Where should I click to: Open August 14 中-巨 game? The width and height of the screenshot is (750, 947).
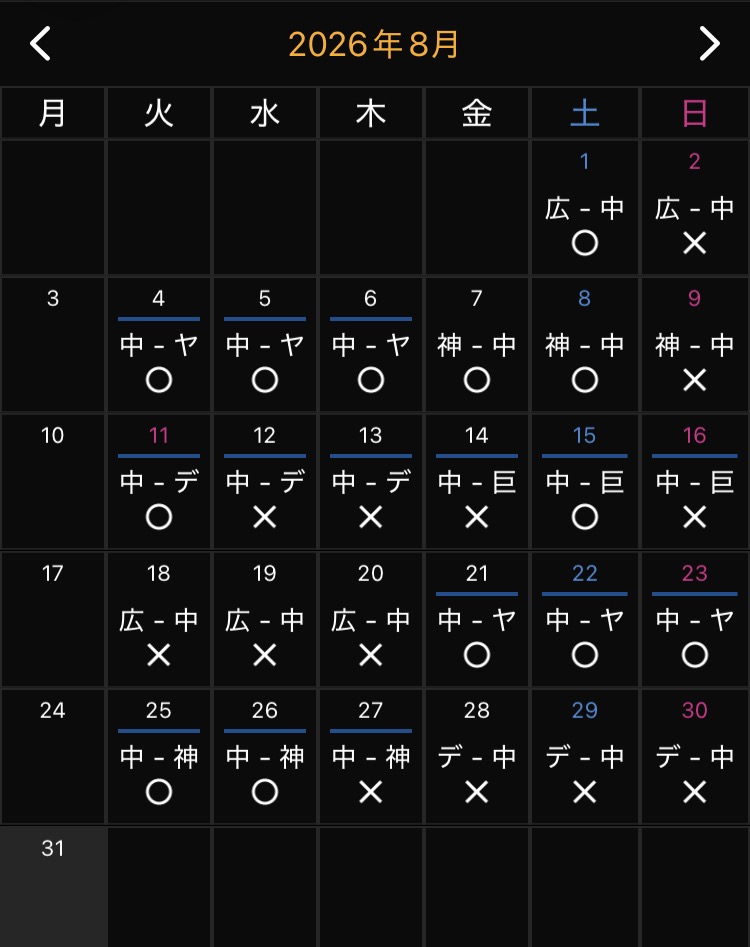(x=476, y=482)
